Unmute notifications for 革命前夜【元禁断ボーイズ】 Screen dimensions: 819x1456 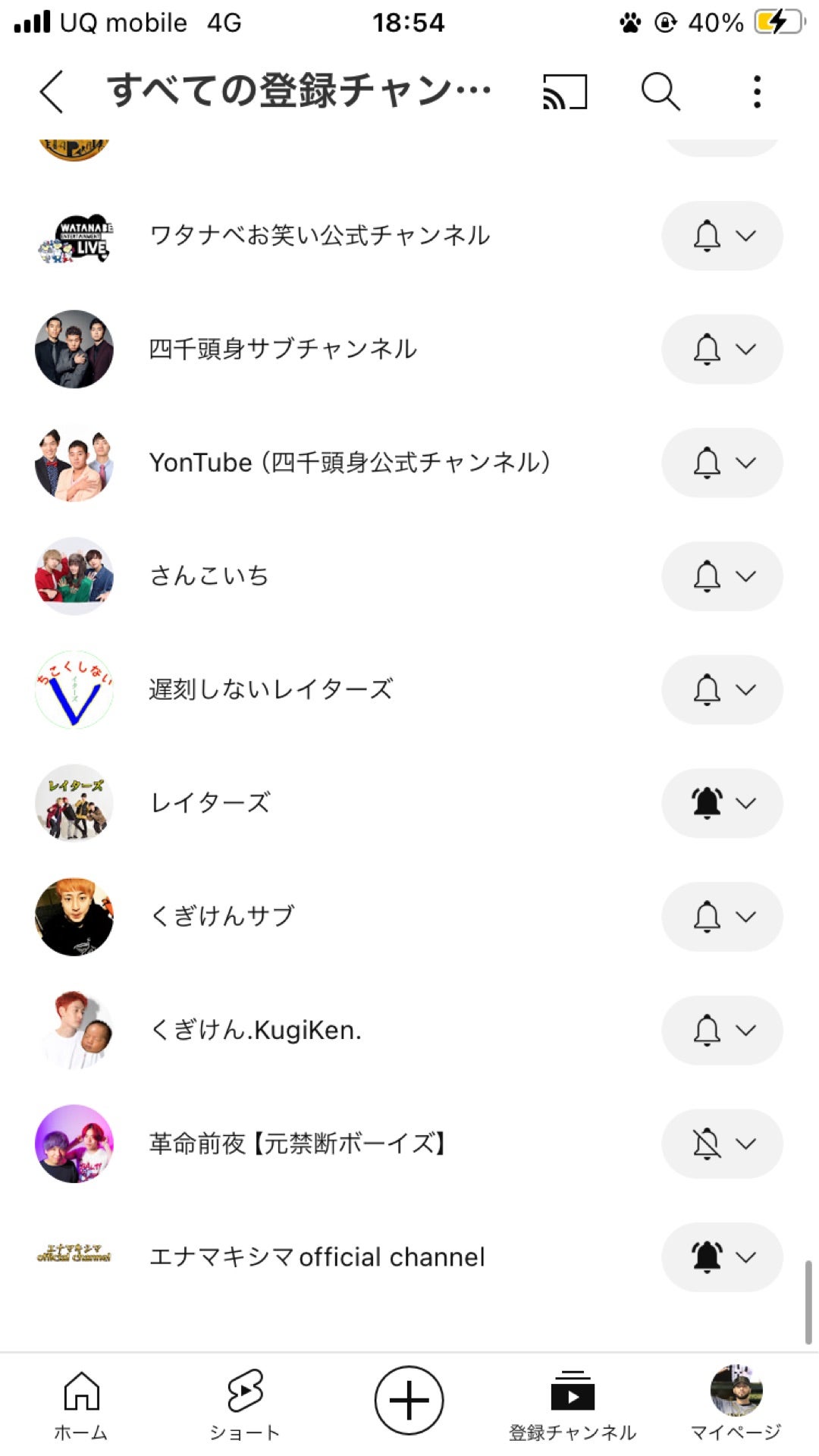point(705,1144)
